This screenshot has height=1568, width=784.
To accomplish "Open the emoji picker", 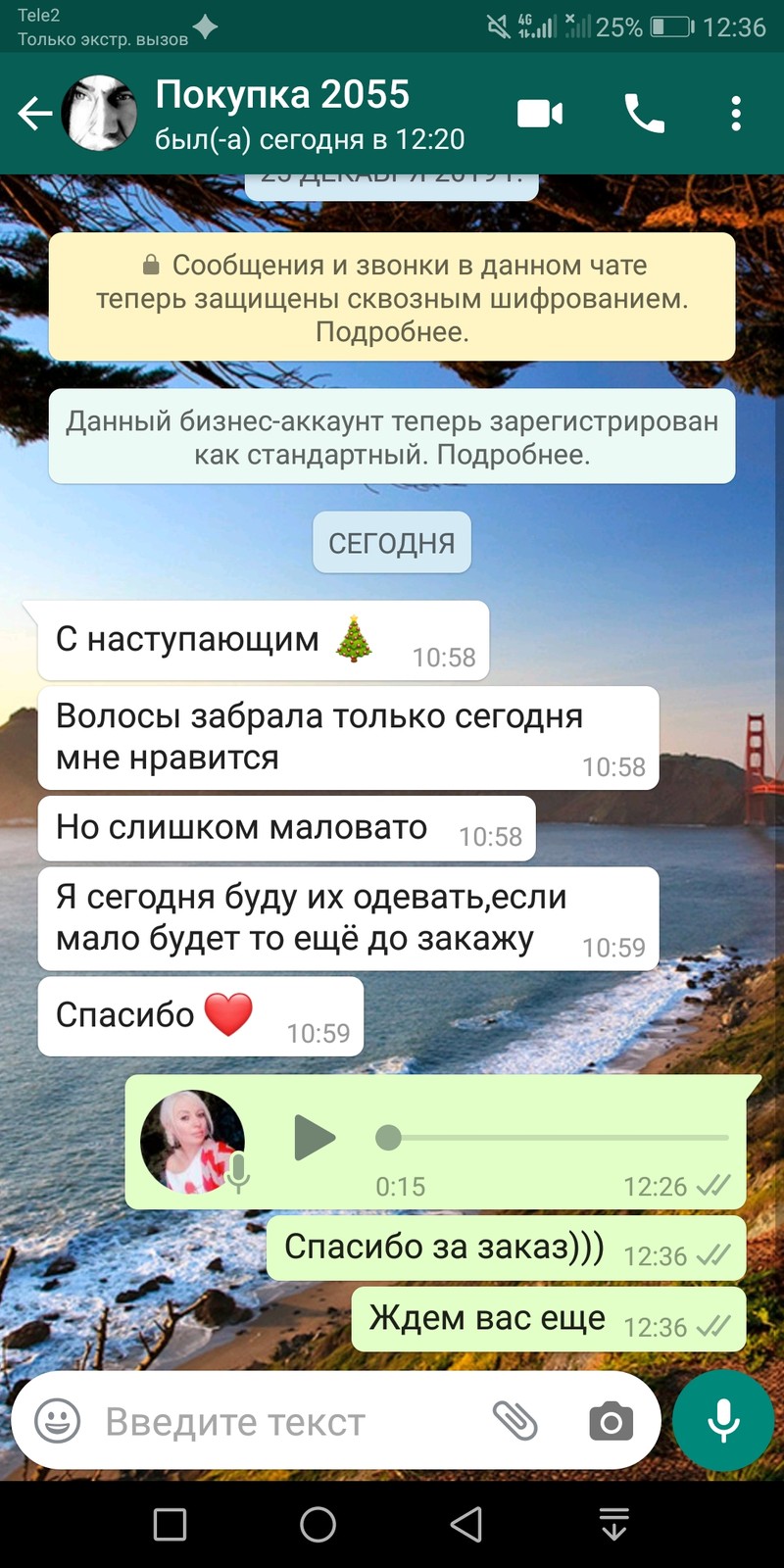I will click(58, 1420).
